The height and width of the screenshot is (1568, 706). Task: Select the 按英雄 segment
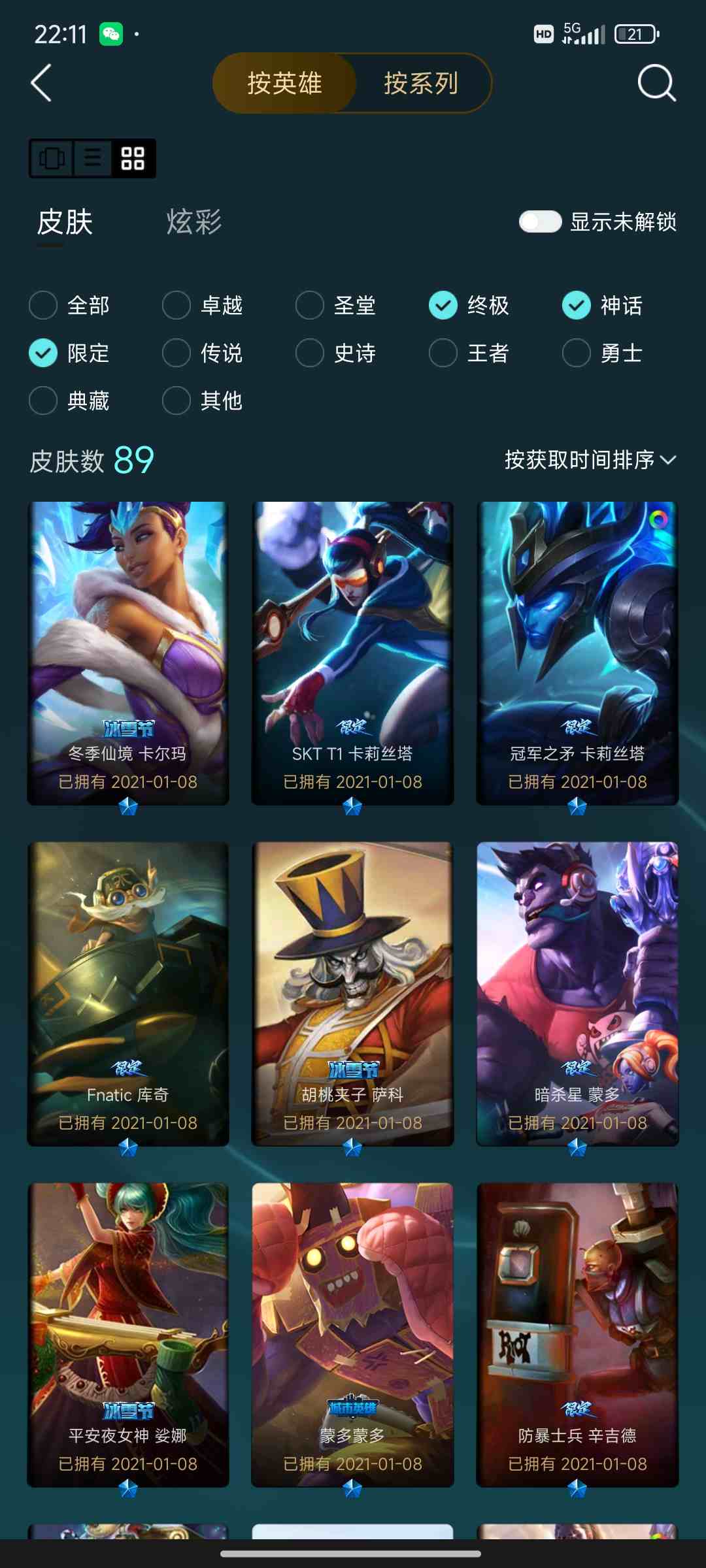[x=284, y=83]
